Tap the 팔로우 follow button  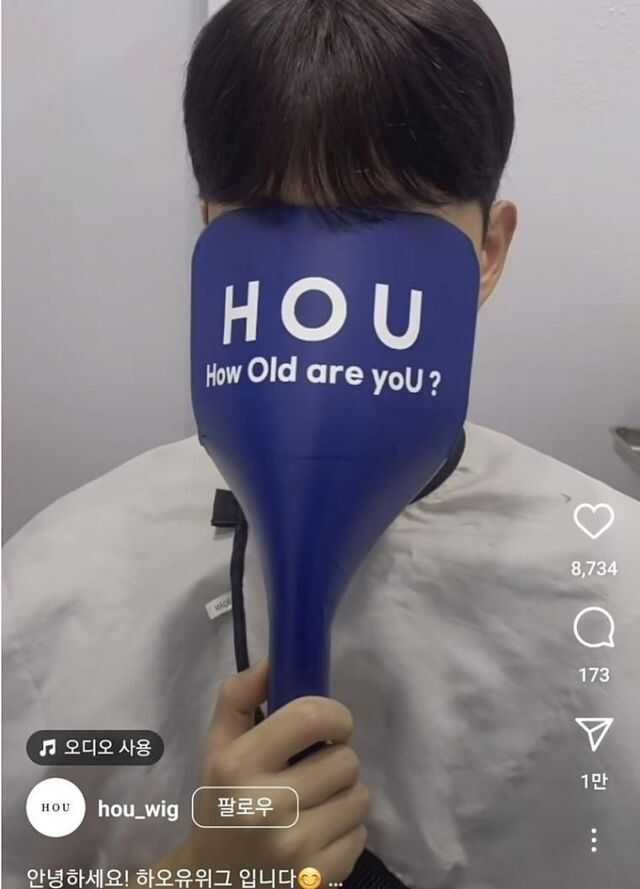tap(244, 807)
